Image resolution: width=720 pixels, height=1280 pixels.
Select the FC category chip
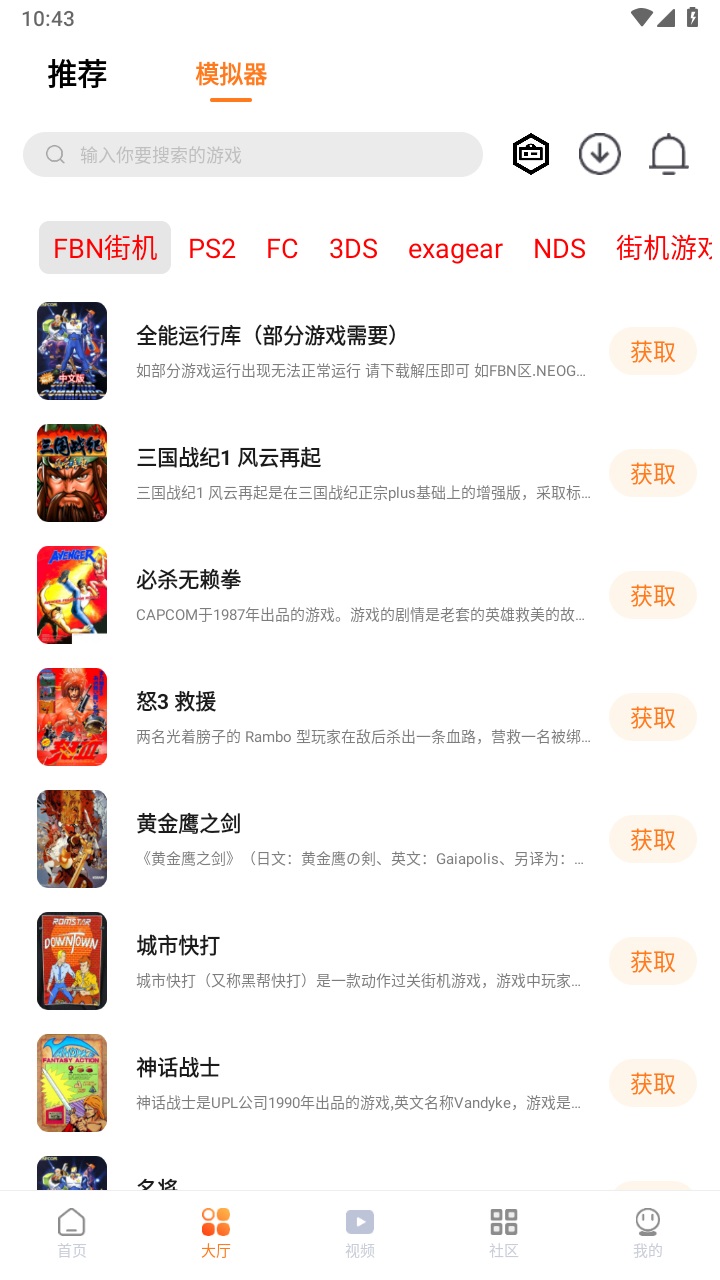(281, 248)
